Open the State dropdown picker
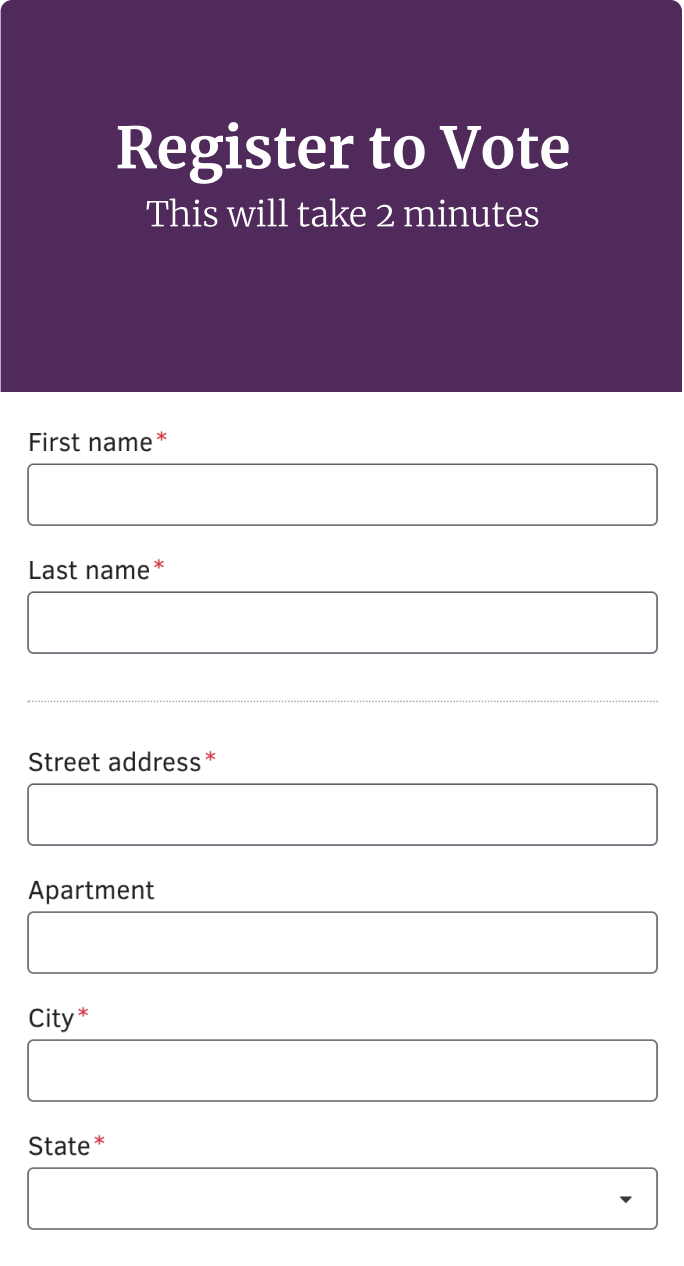This screenshot has height=1266, width=684. tap(342, 1198)
